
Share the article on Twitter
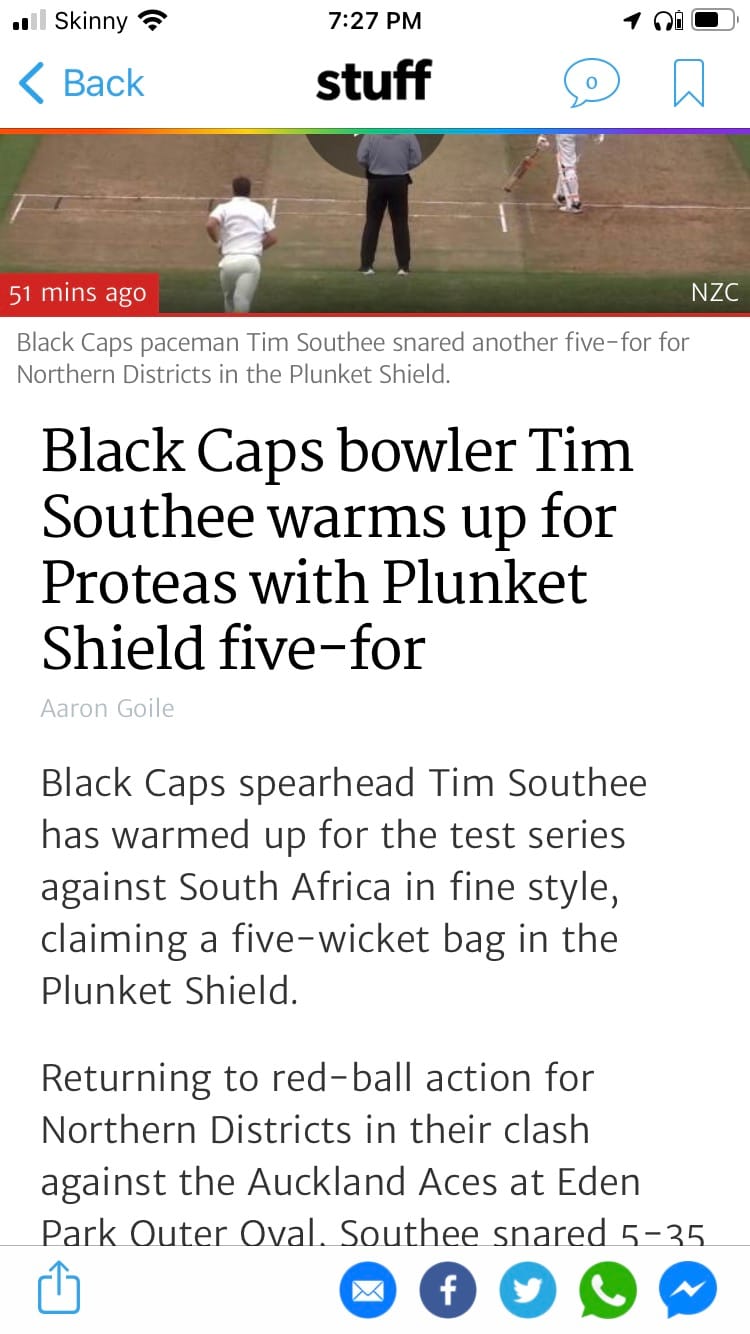(528, 1291)
